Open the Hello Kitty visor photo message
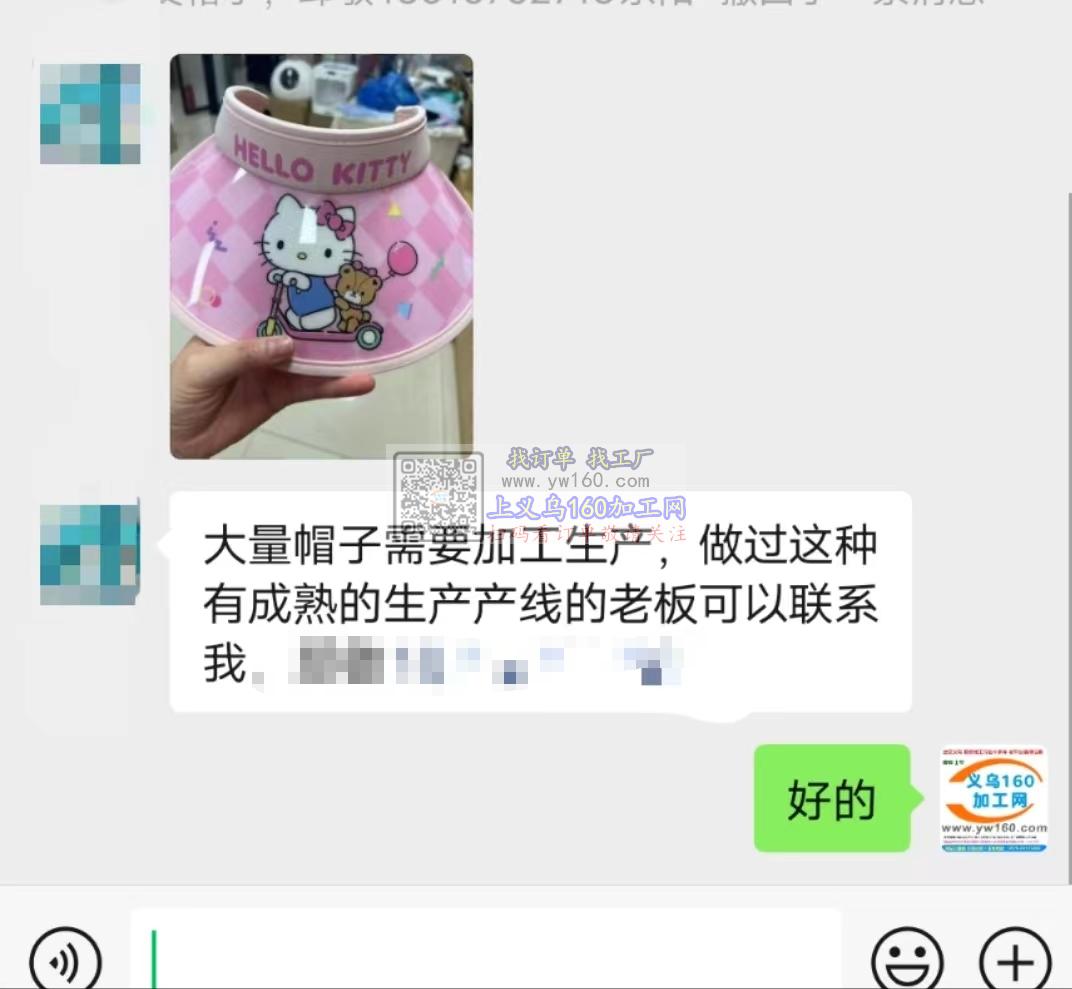The width and height of the screenshot is (1072, 989). pyautogui.click(x=321, y=256)
